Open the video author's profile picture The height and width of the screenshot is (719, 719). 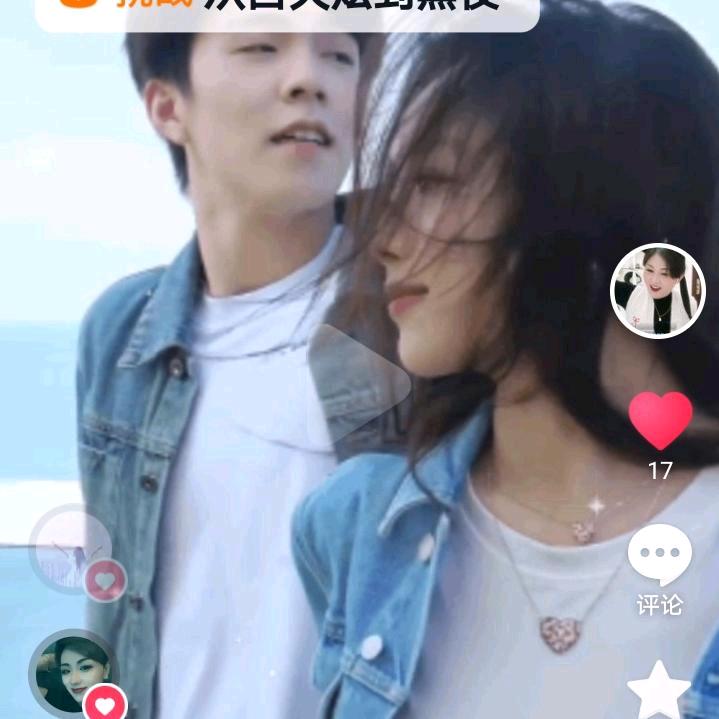(658, 291)
